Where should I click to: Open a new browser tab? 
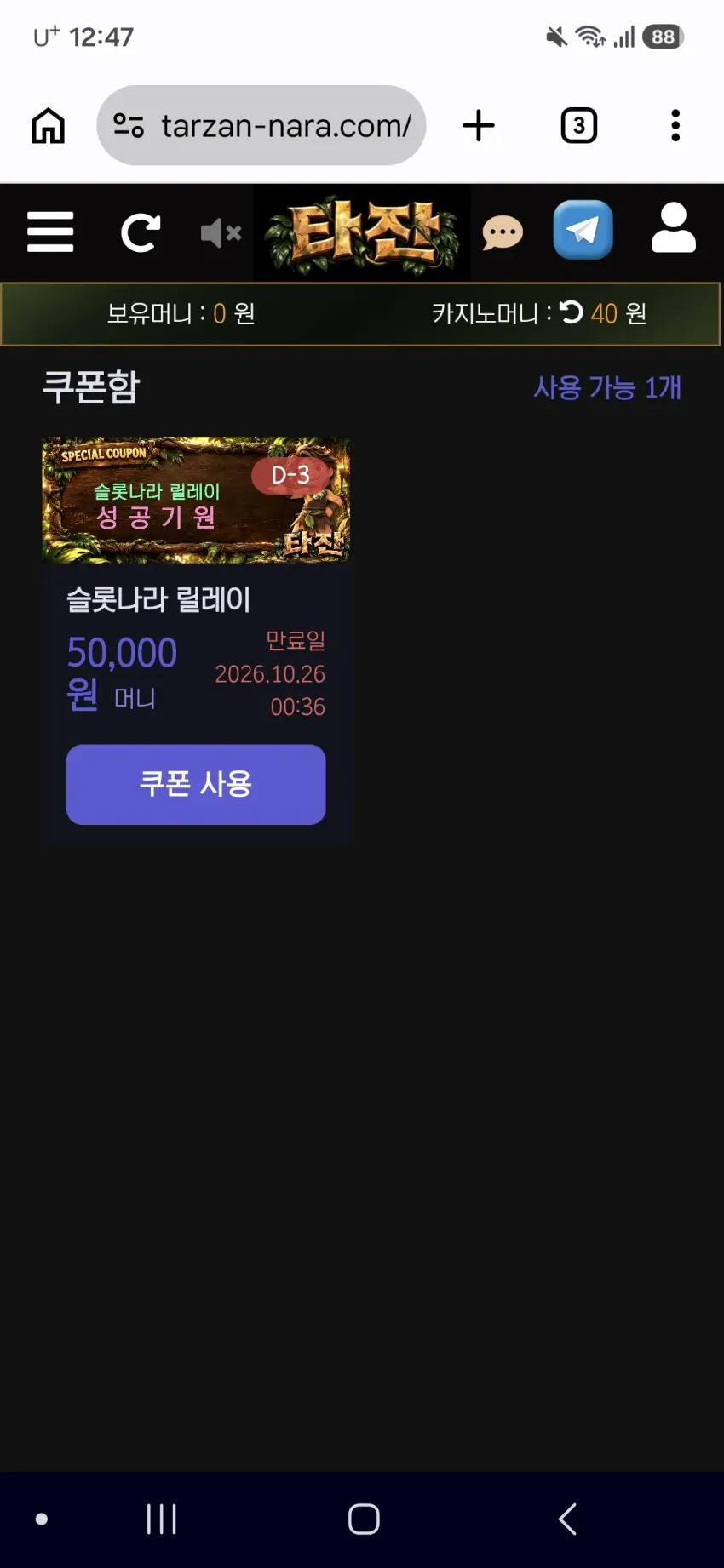(x=479, y=125)
